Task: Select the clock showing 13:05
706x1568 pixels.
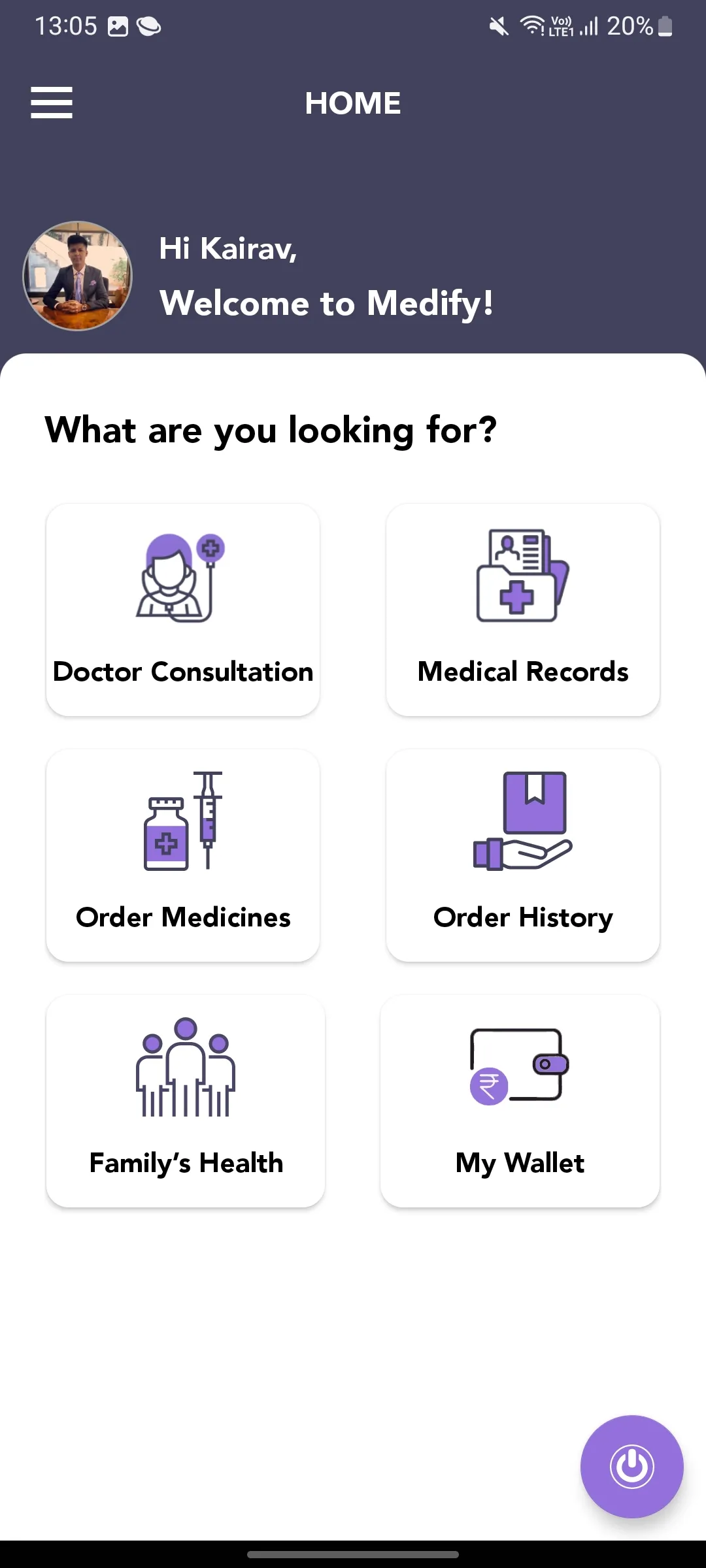Action: pyautogui.click(x=65, y=25)
